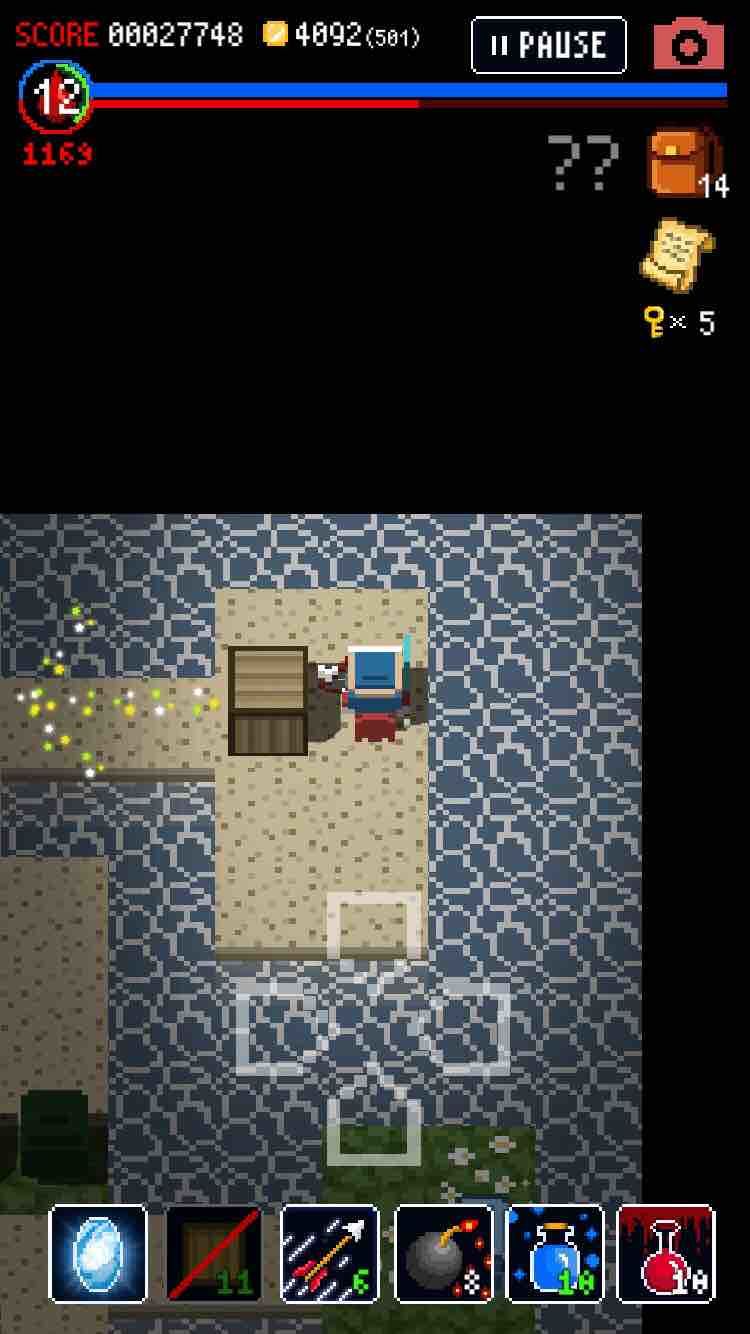Viewport: 750px width, 1334px height.
Task: Pause the game
Action: tap(547, 44)
